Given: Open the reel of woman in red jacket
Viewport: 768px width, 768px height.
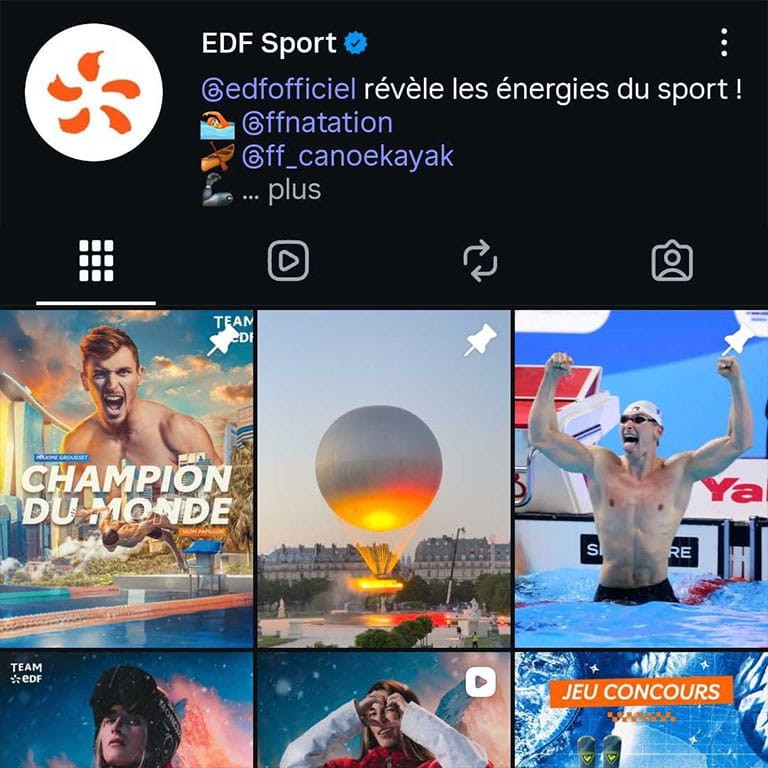Looking at the screenshot, I should (384, 710).
